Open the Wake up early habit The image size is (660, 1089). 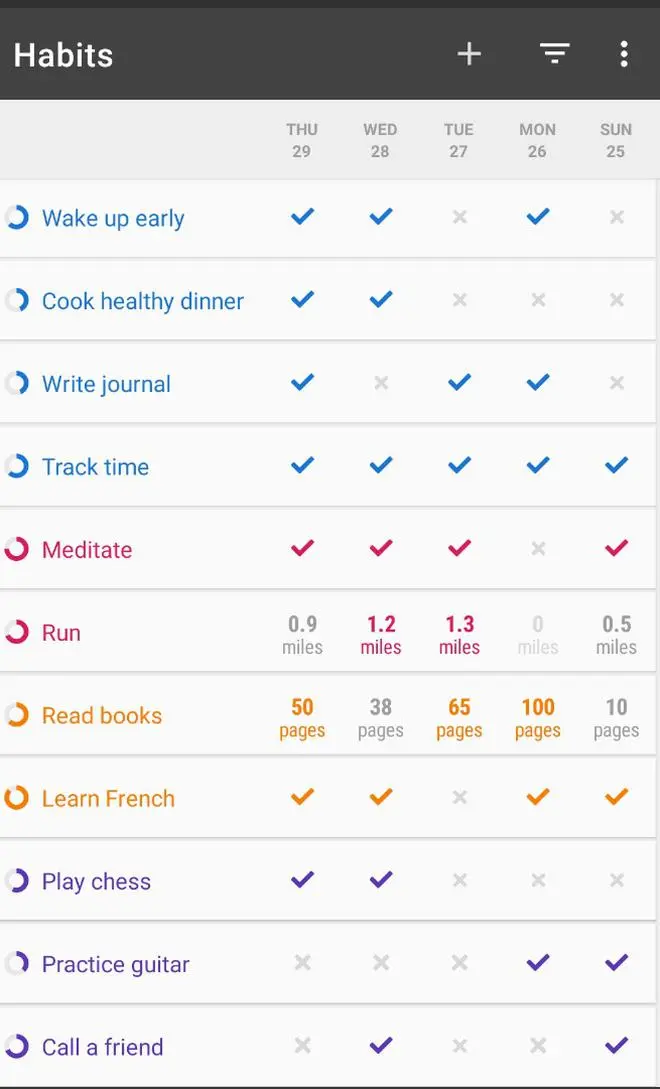click(x=113, y=218)
